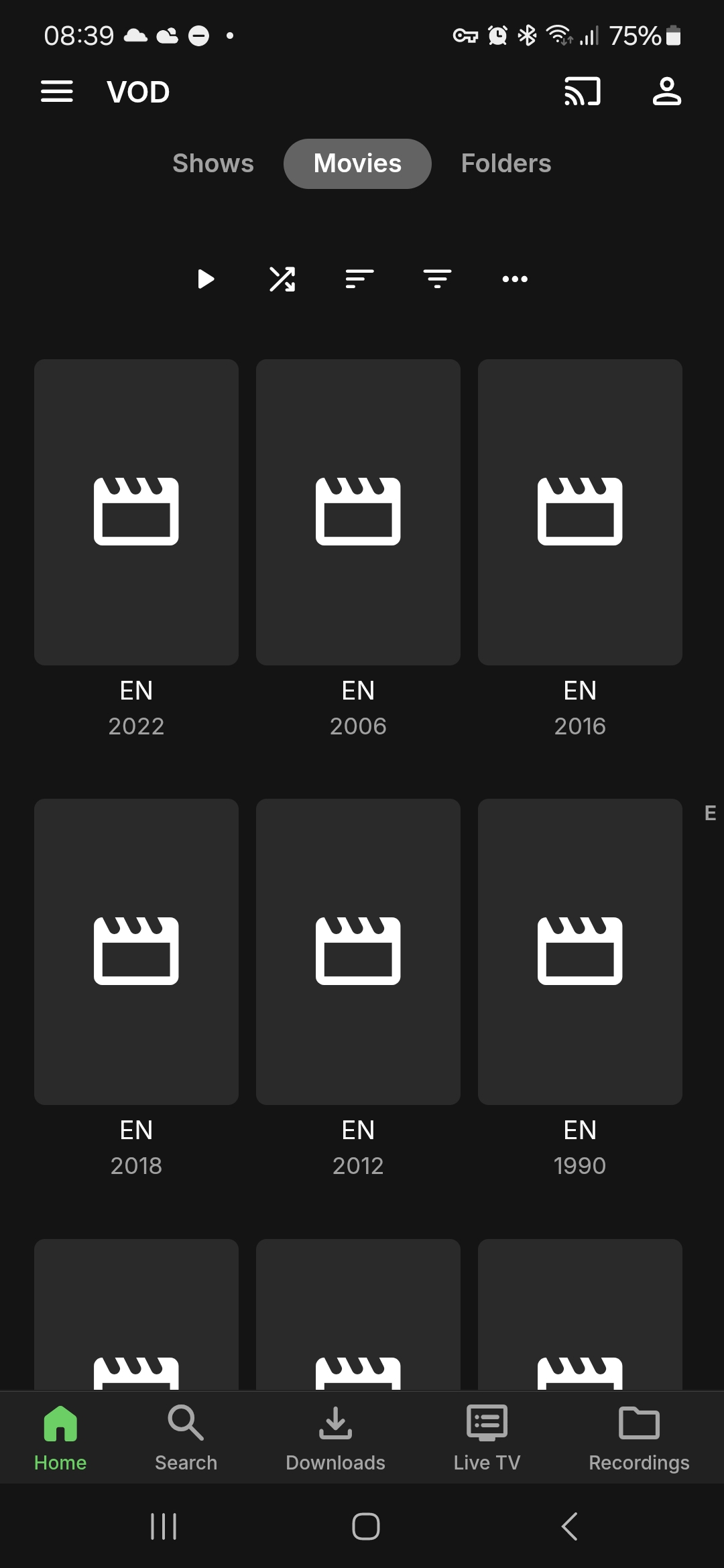Select the Movies tab
Viewport: 724px width, 1568px height.
[x=357, y=164]
